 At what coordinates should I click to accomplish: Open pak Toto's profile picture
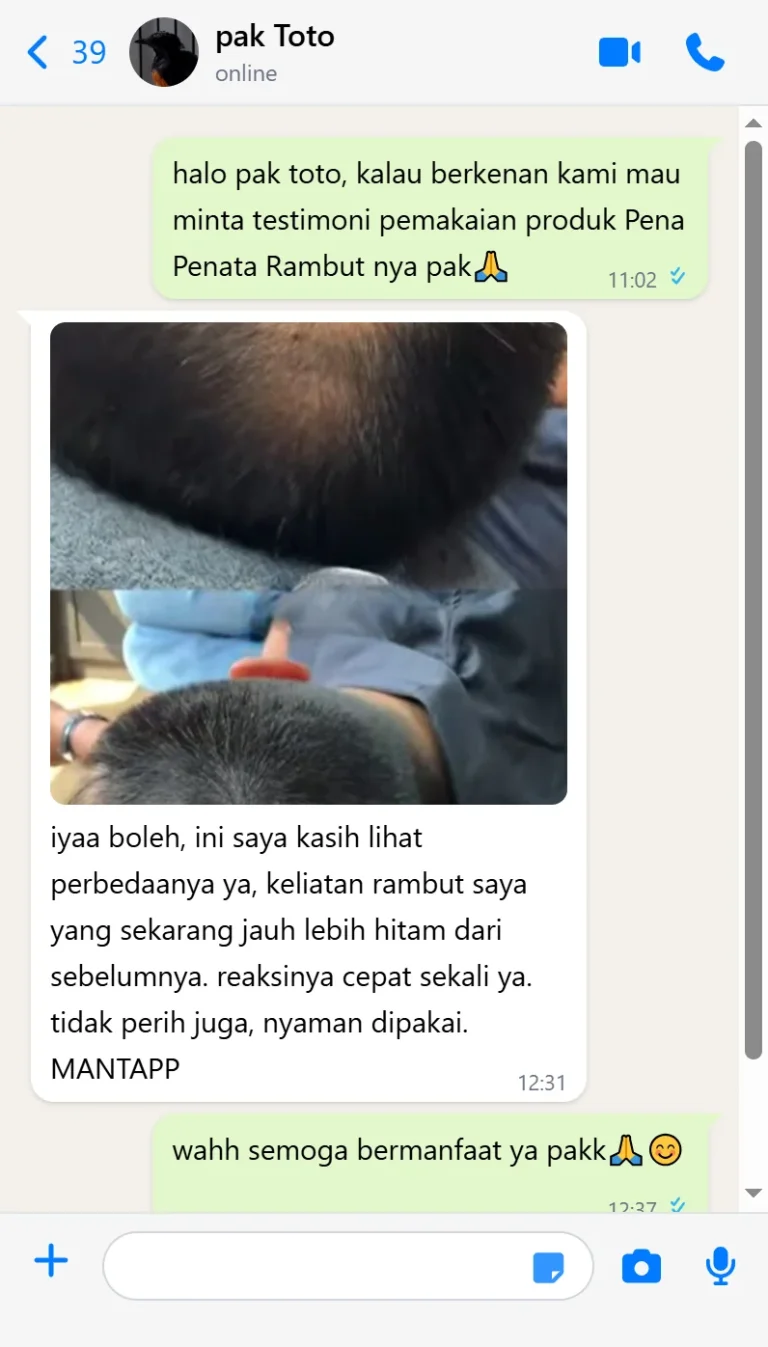tap(164, 52)
